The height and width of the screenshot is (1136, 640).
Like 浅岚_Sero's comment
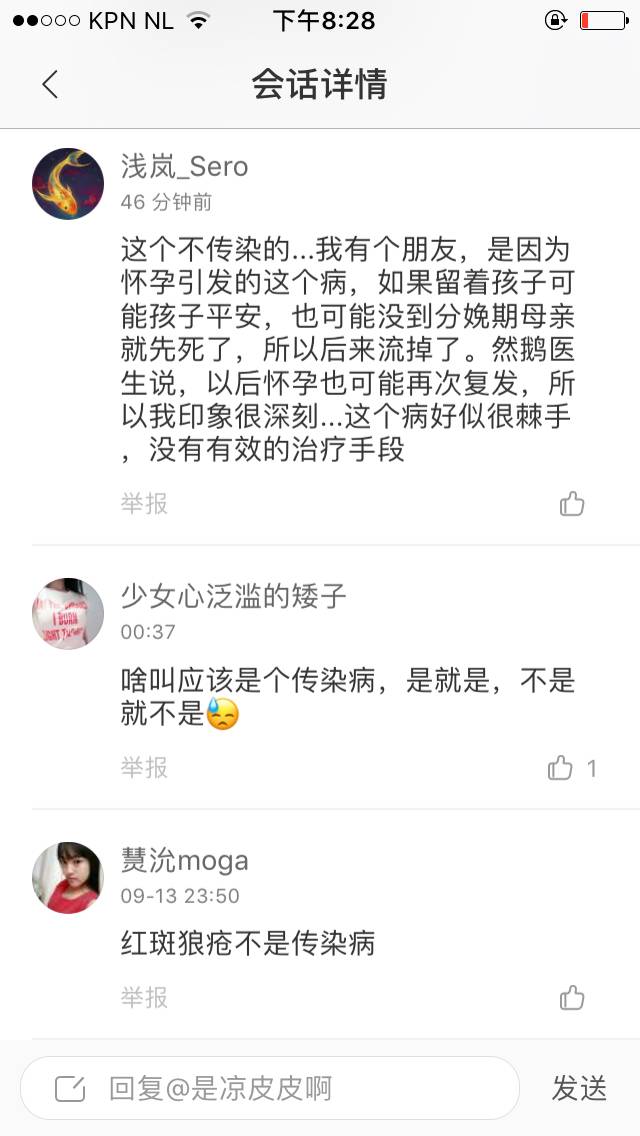(572, 504)
